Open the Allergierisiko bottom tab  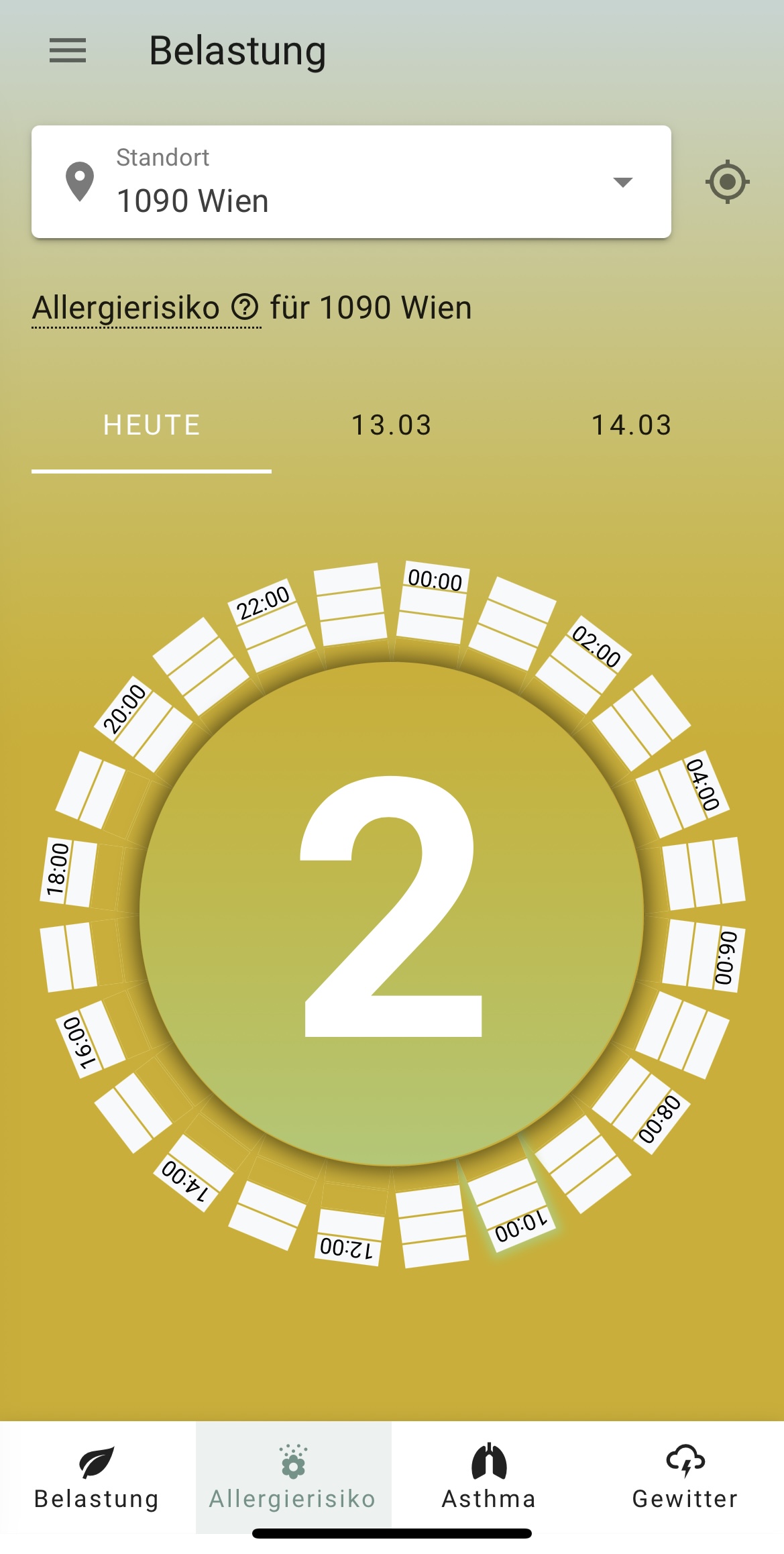294,1478
